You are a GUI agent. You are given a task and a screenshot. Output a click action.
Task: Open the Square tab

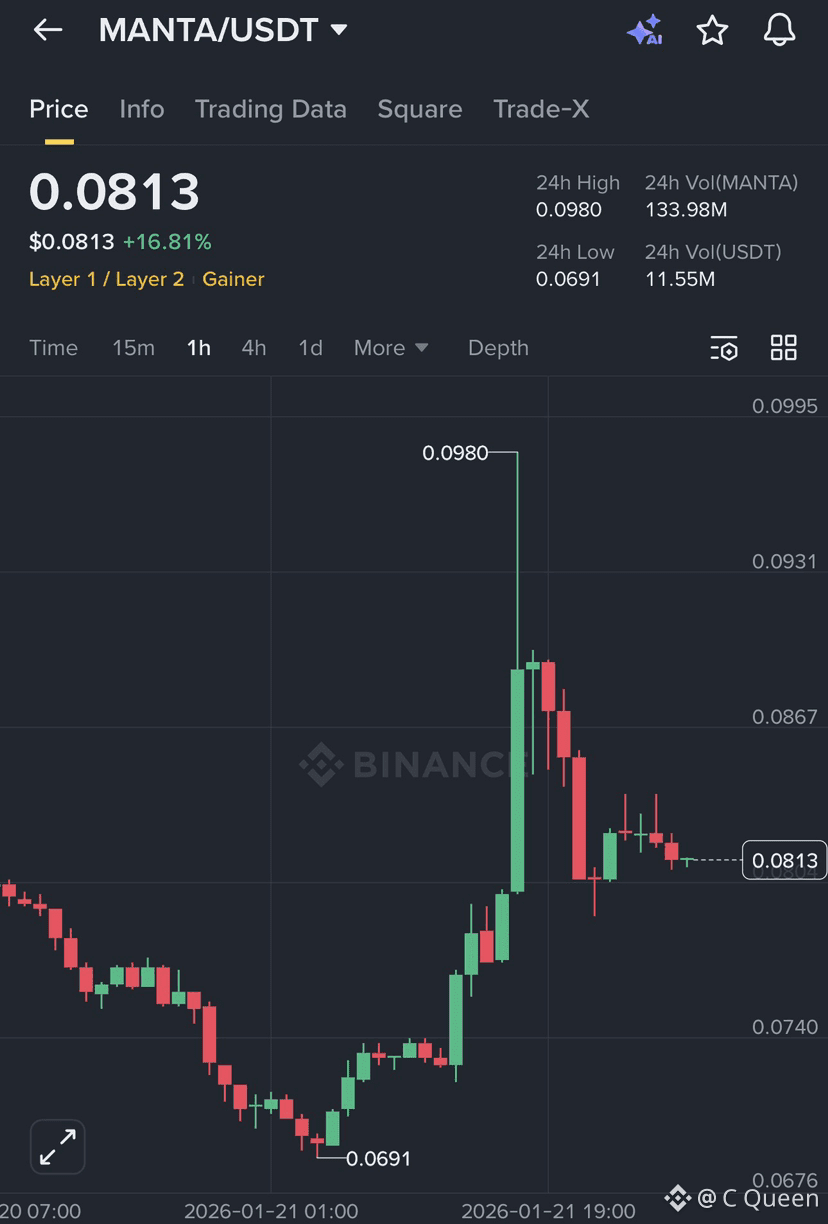(419, 110)
